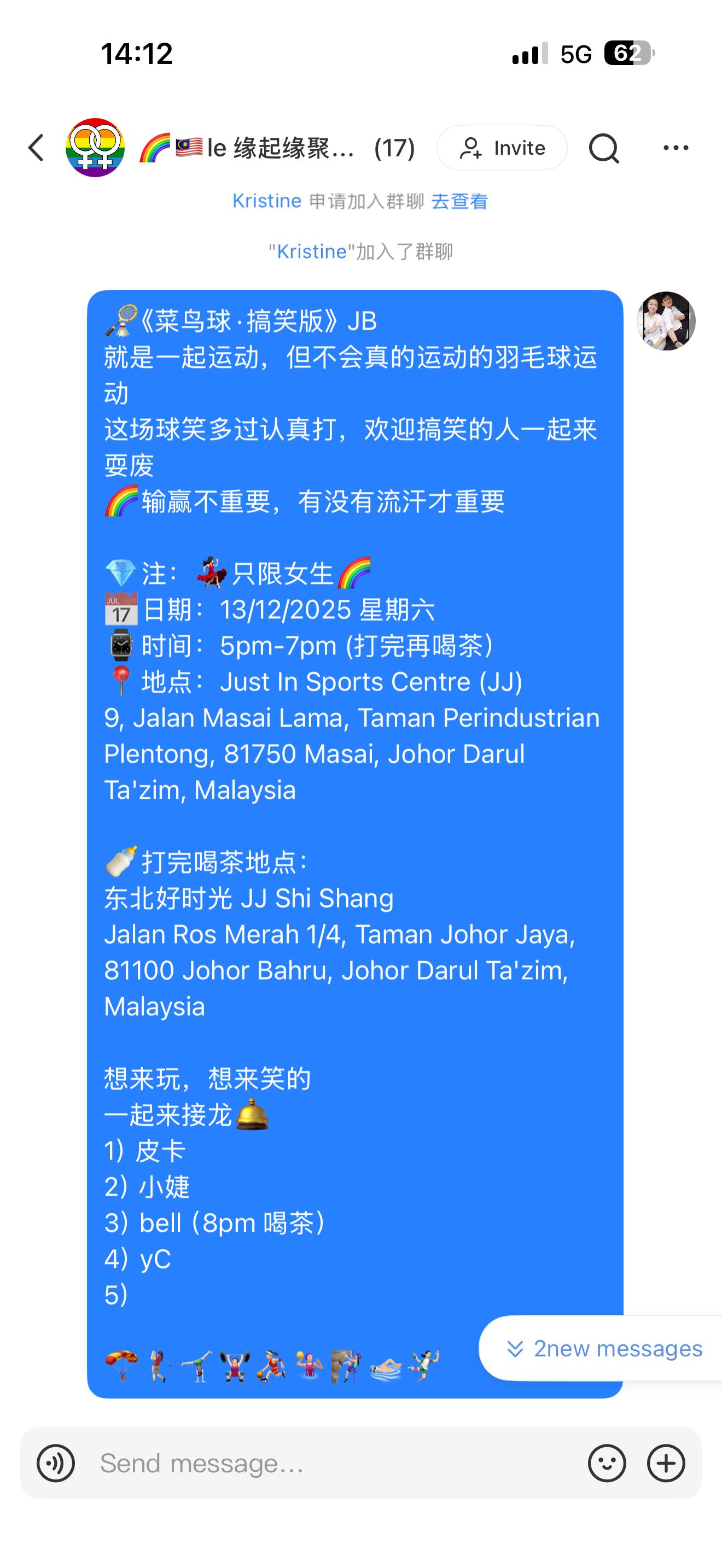View the sender's profile photo

(x=666, y=321)
